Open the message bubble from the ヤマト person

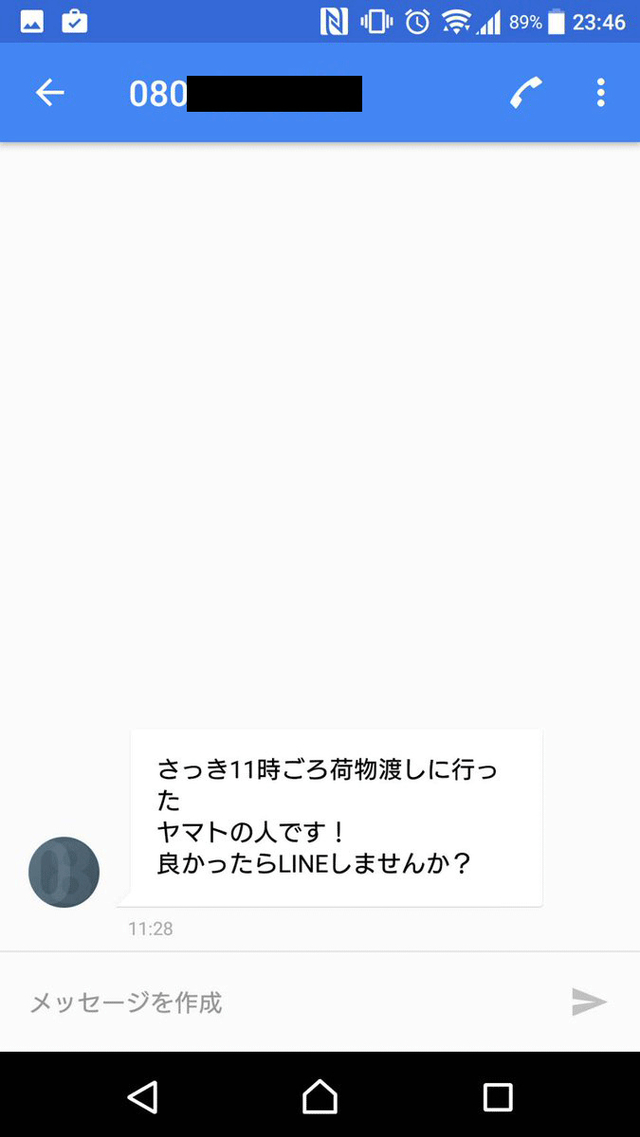point(336,818)
